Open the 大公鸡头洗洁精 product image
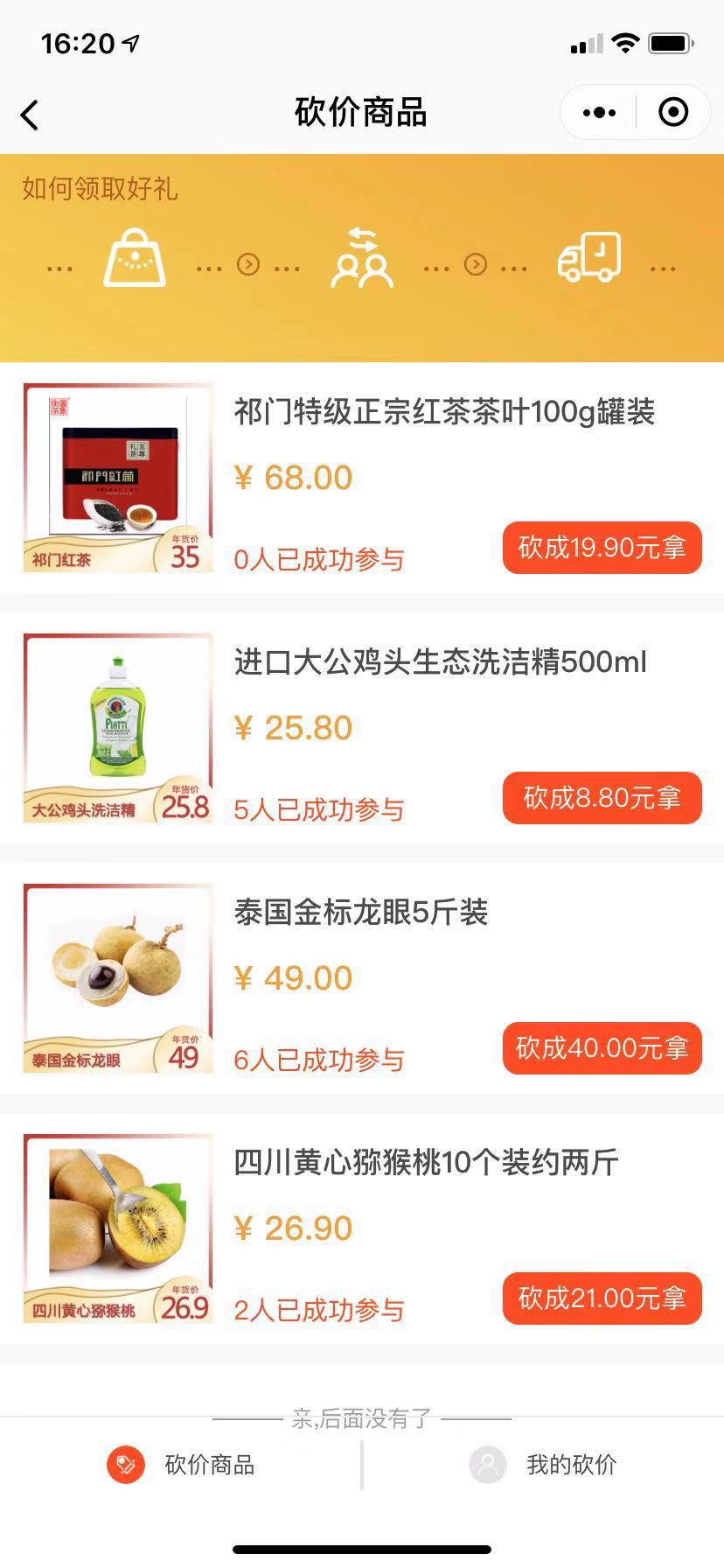The width and height of the screenshot is (724, 1568). coord(118,728)
